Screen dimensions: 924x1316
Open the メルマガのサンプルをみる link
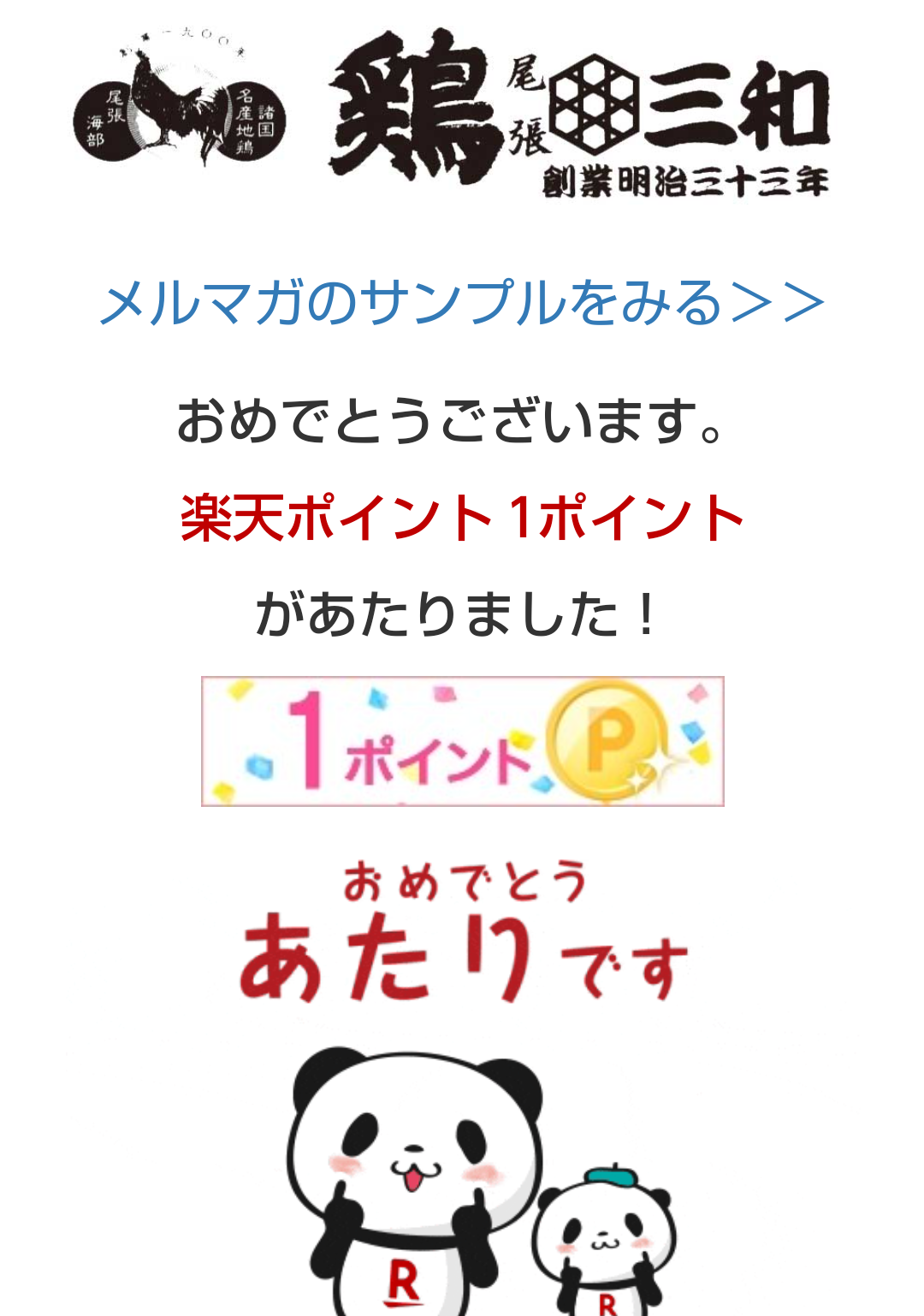click(462, 303)
